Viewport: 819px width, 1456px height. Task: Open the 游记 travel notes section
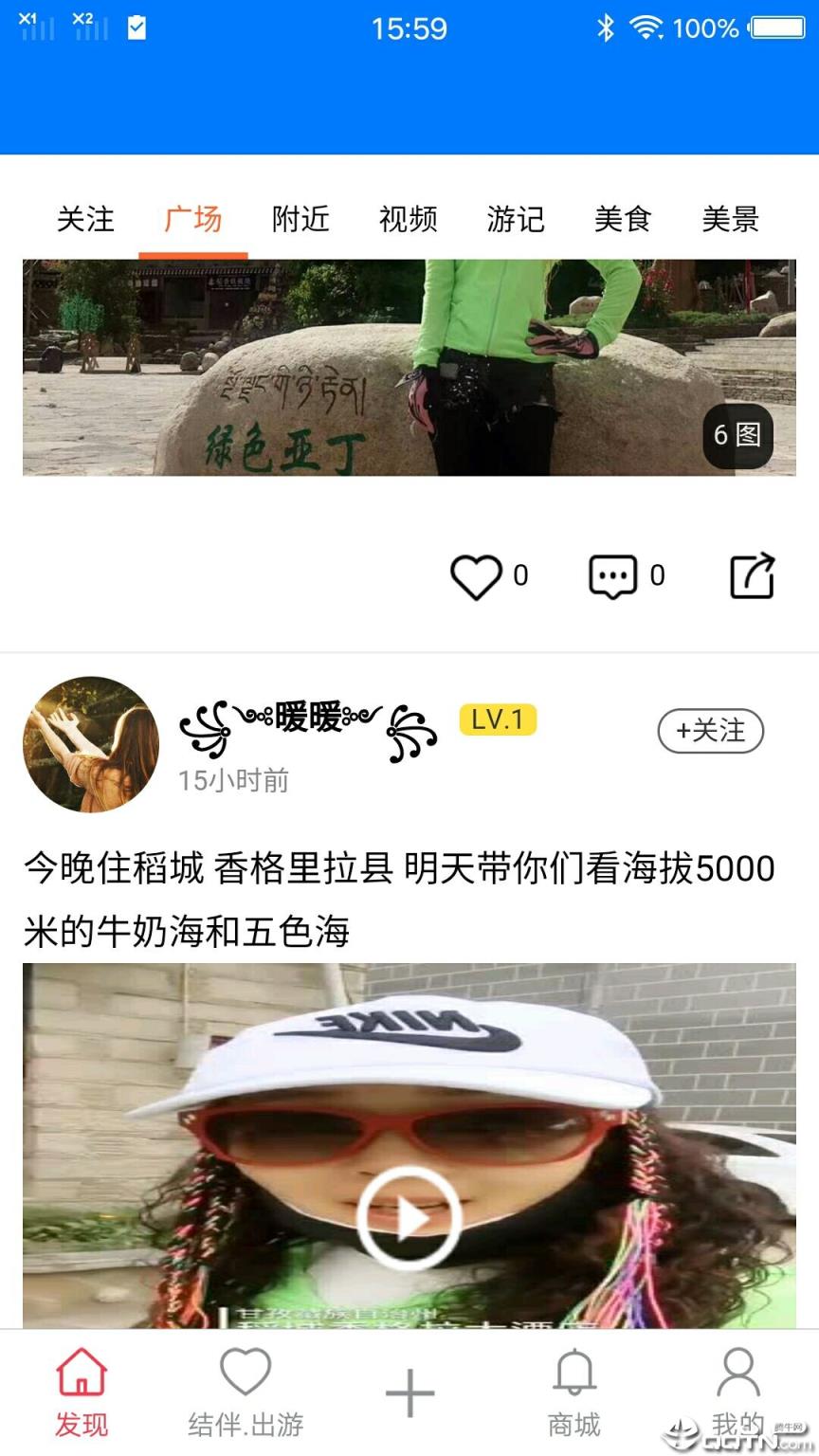tap(516, 219)
